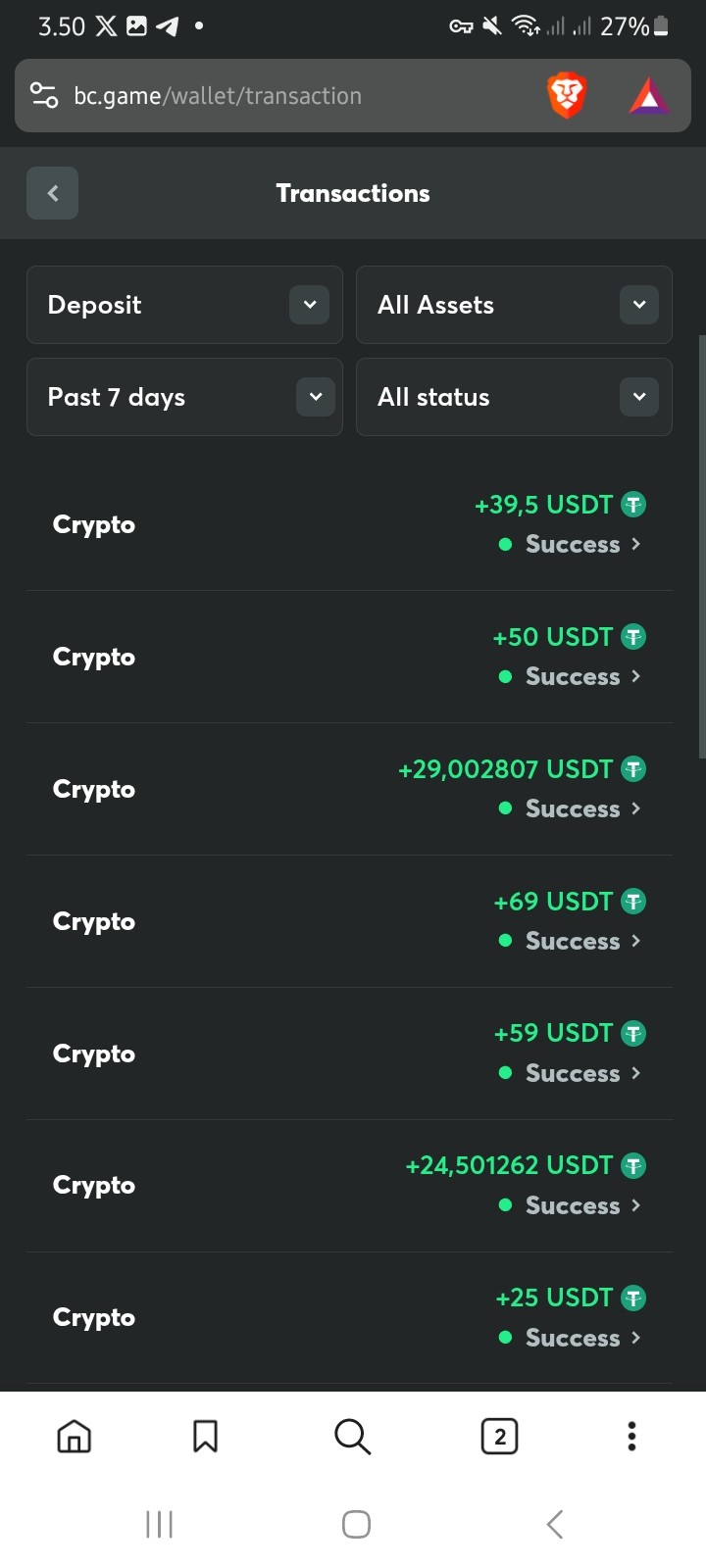Image resolution: width=706 pixels, height=1568 pixels.
Task: Go back from the Transactions page
Action: click(52, 193)
